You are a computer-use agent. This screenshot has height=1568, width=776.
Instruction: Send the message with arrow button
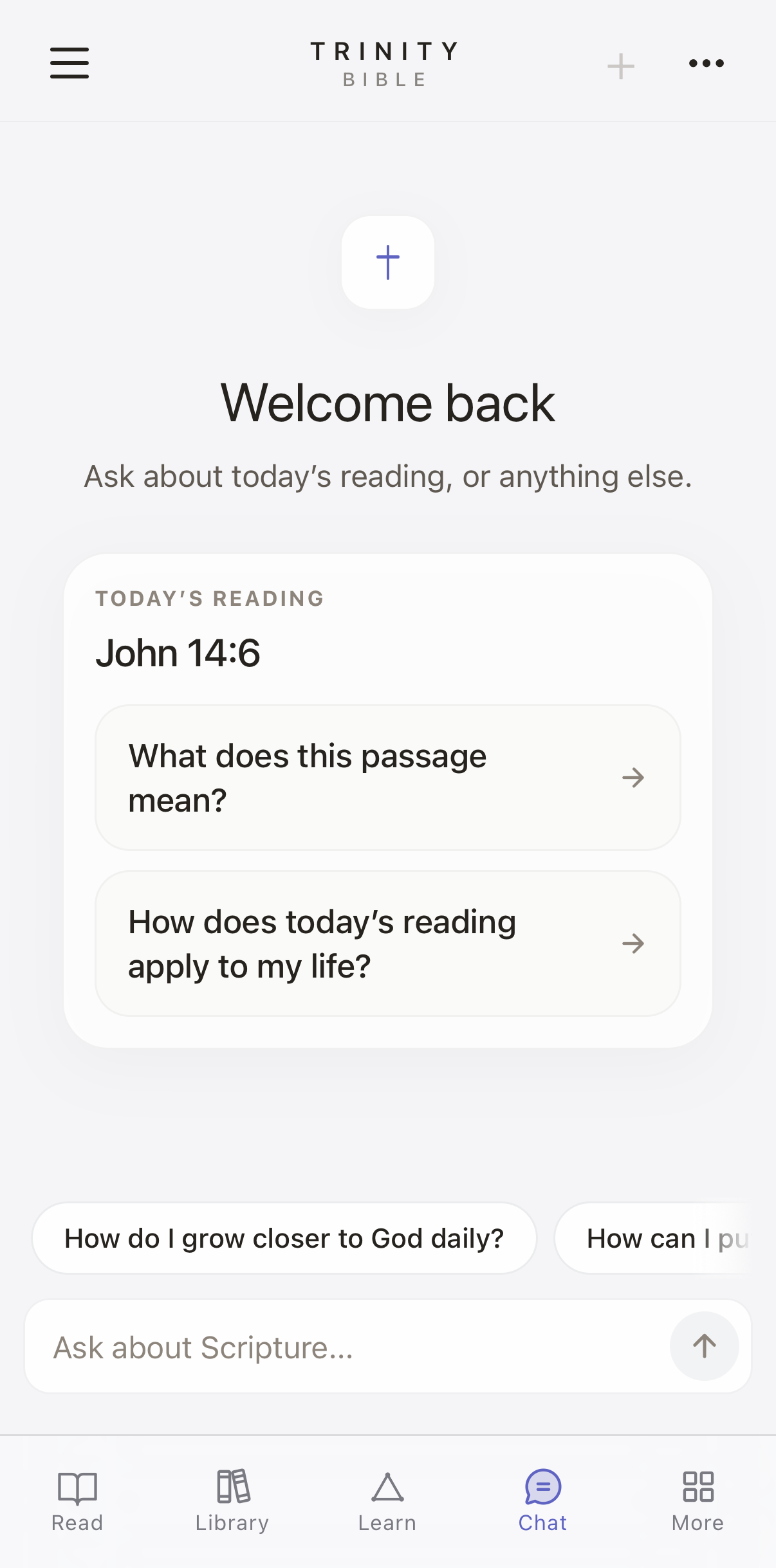[x=704, y=1345]
